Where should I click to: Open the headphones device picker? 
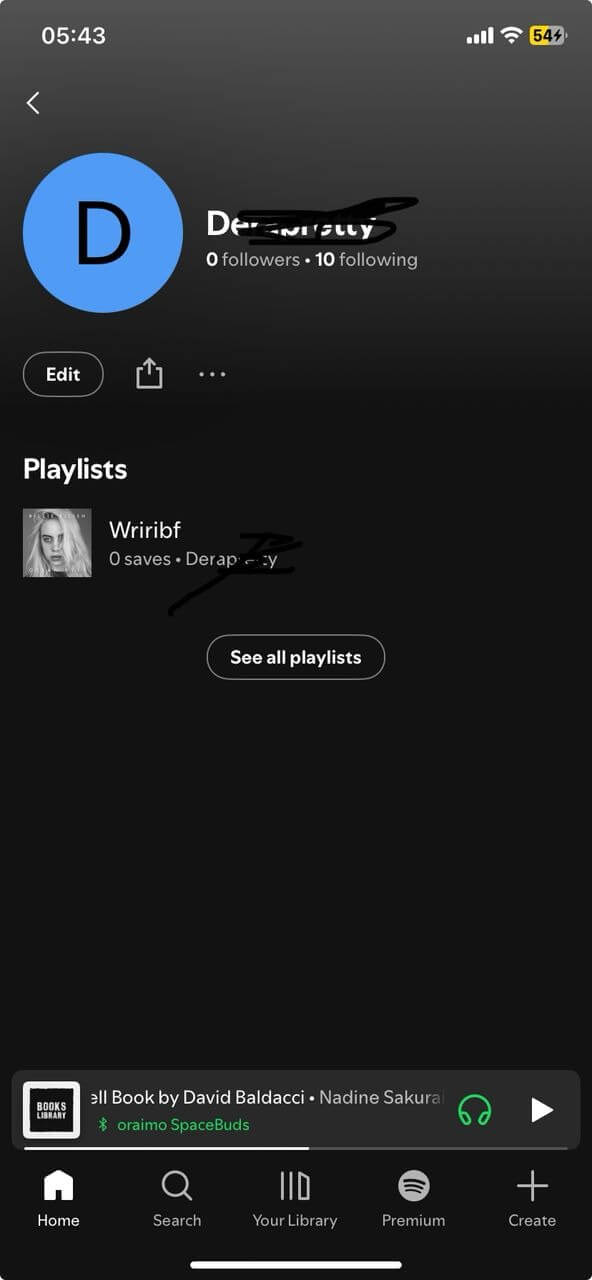(x=475, y=1110)
